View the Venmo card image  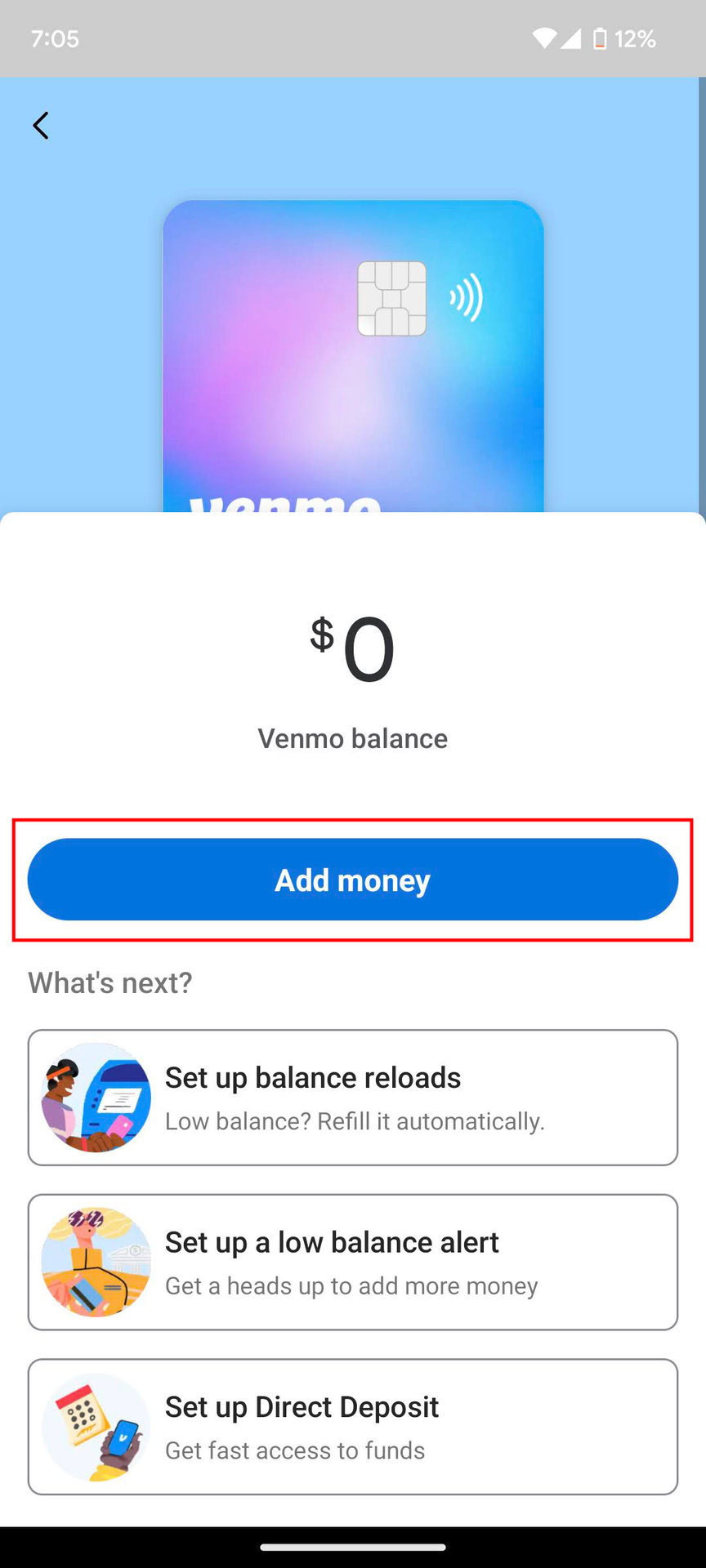(x=353, y=355)
